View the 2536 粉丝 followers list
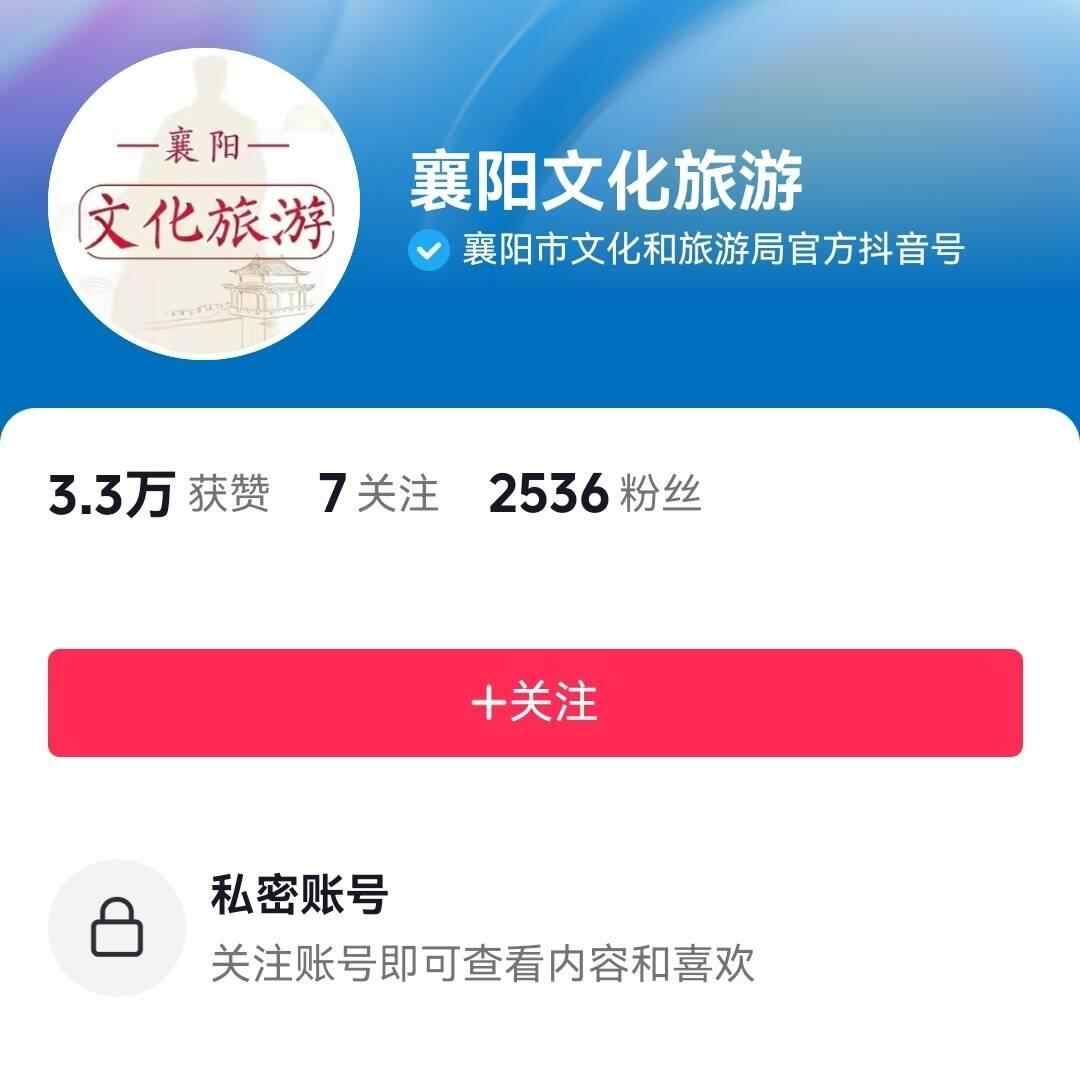Viewport: 1080px width, 1071px height. click(594, 495)
